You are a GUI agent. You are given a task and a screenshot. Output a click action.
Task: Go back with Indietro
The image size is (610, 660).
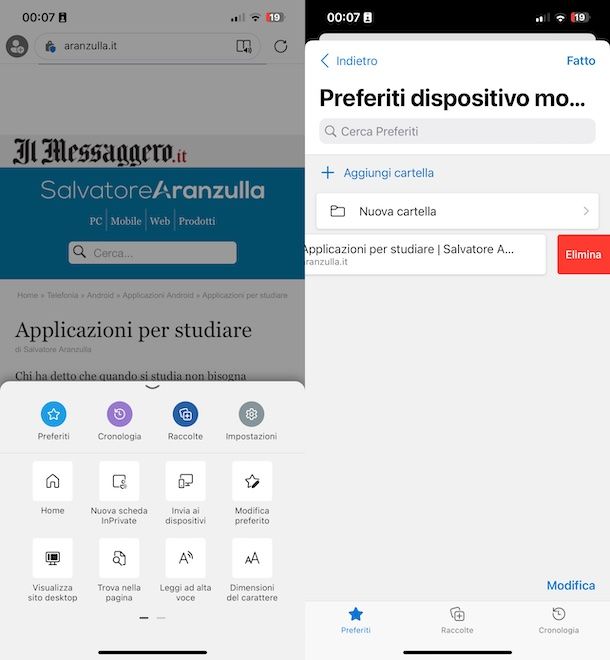click(349, 61)
